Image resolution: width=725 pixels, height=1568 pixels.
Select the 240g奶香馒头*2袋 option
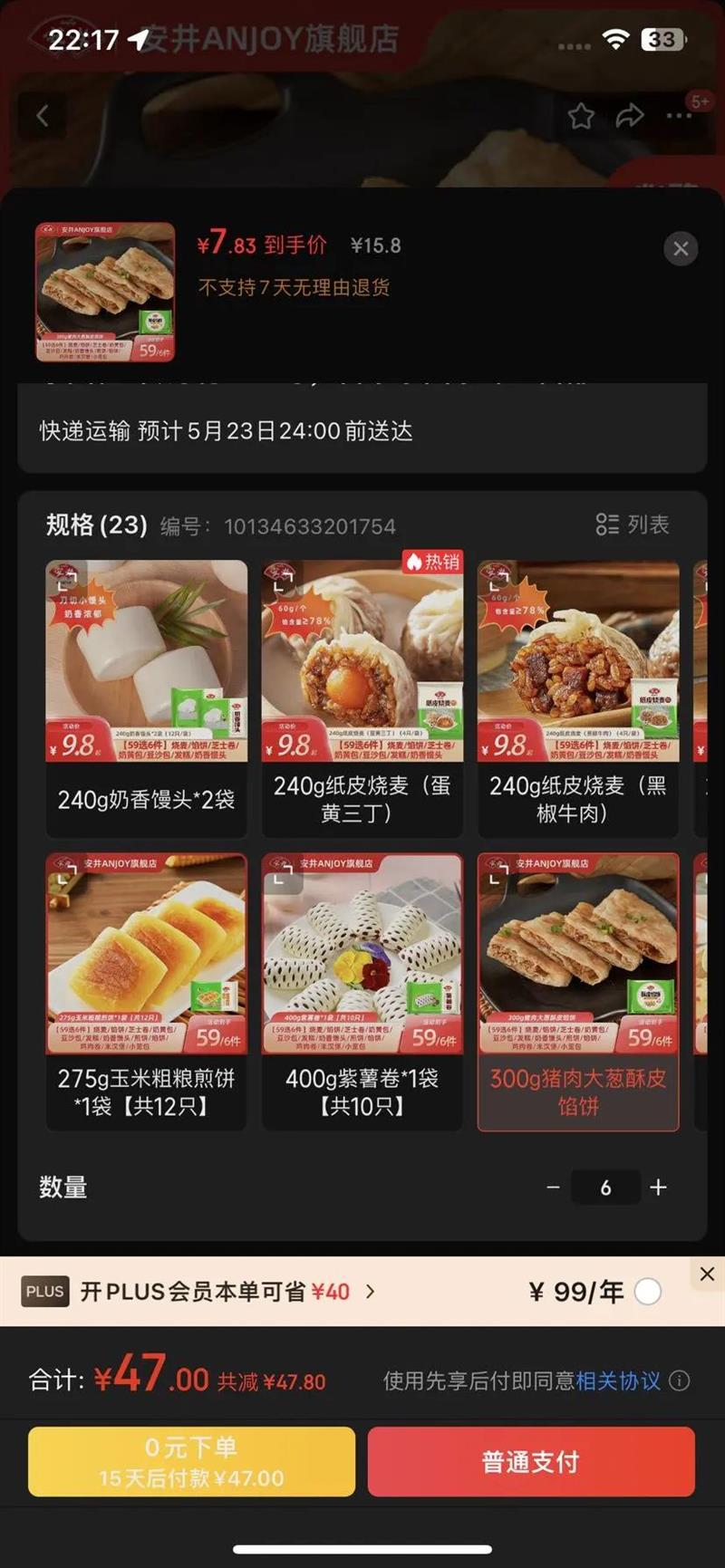[146, 698]
